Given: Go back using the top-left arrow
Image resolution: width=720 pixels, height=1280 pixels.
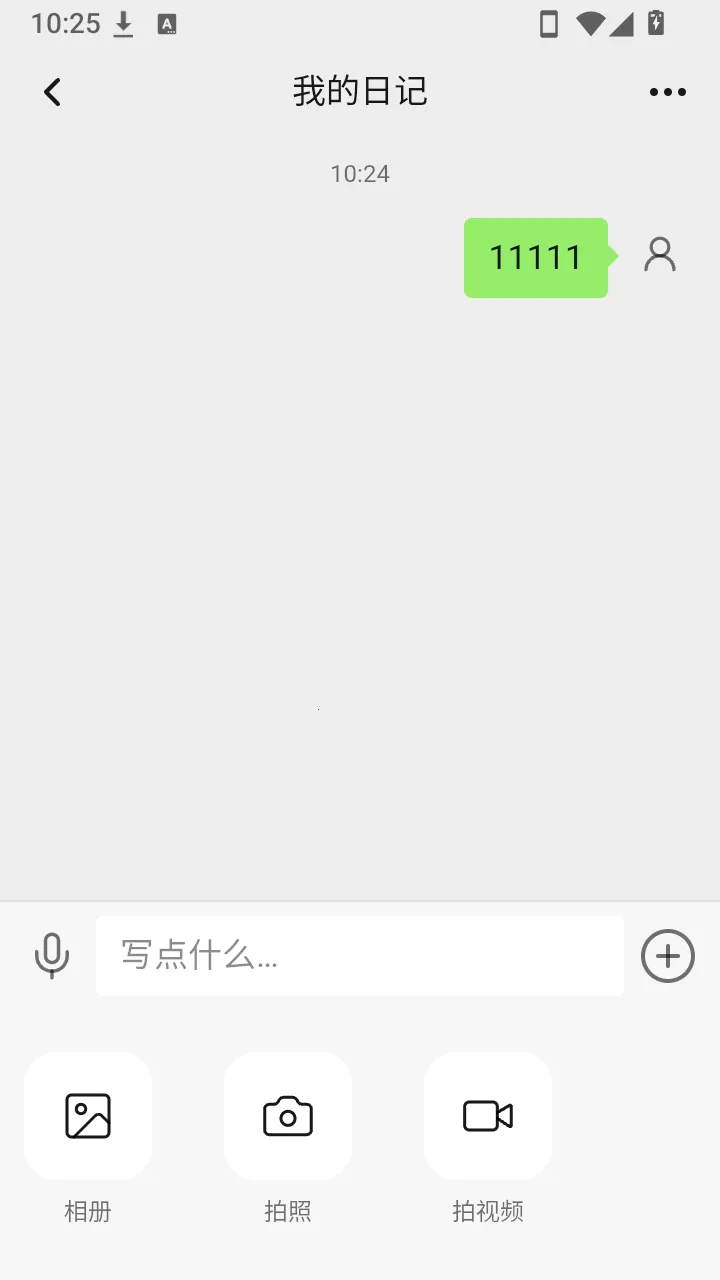Looking at the screenshot, I should pyautogui.click(x=52, y=92).
